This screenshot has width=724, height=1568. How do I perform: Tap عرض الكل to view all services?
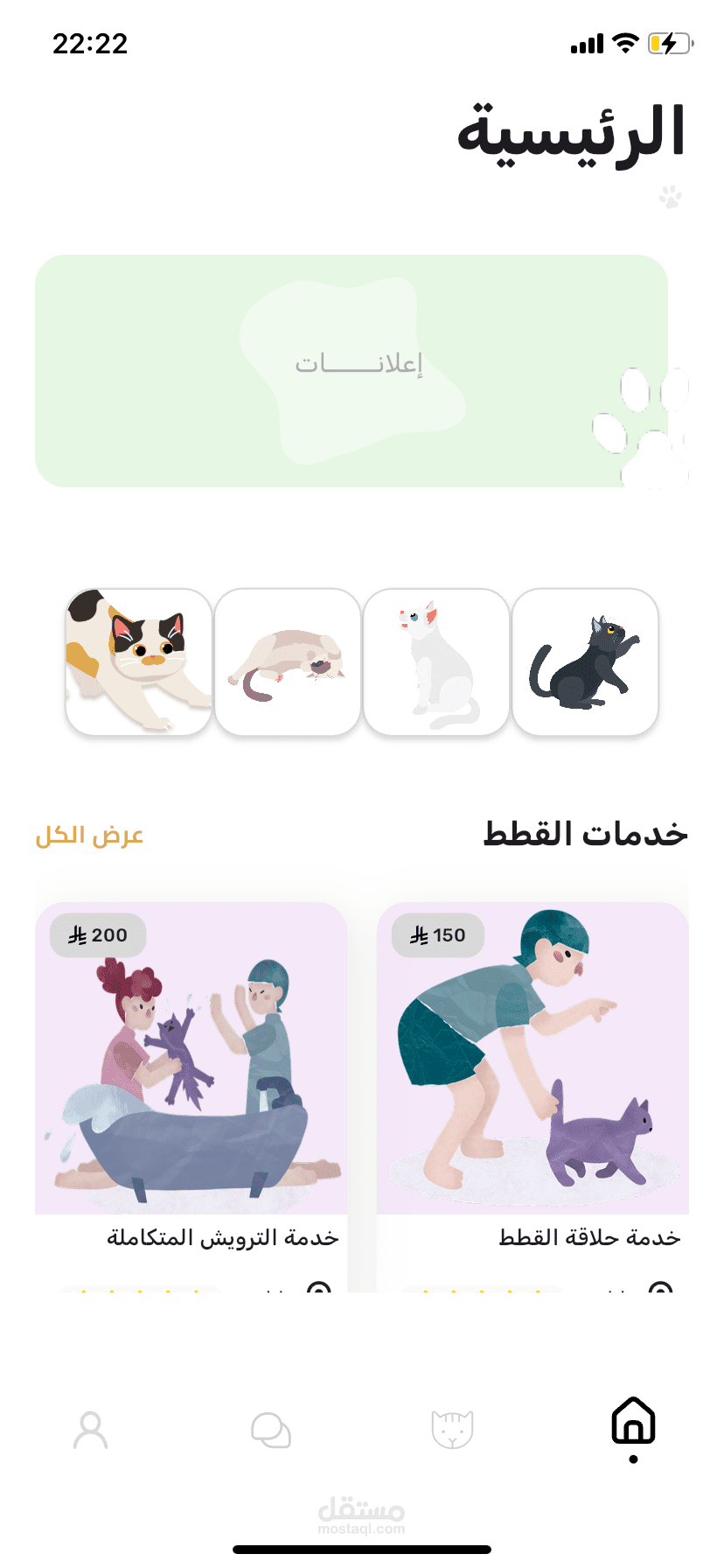pos(89,836)
